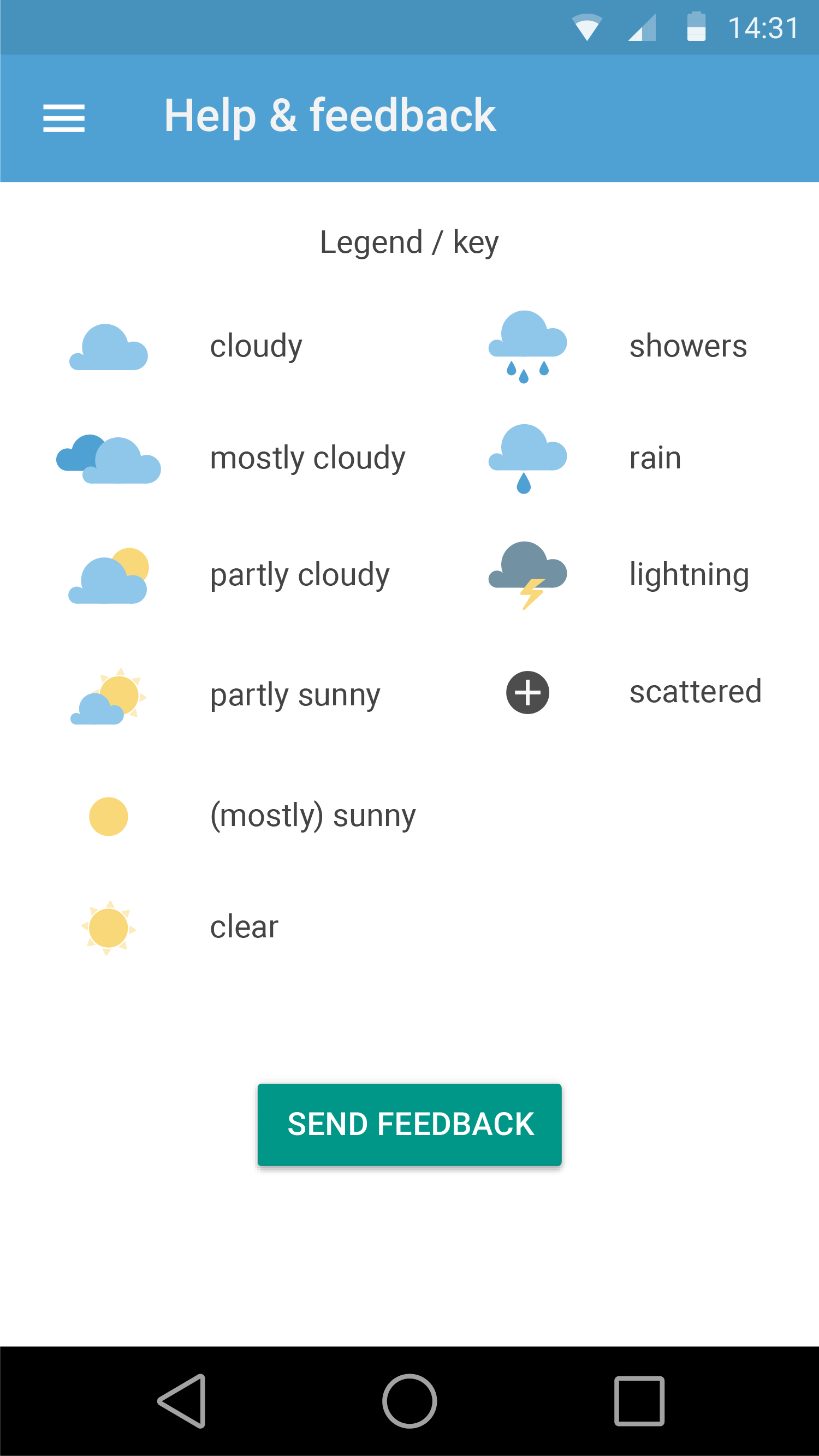Go back using the system back button
This screenshot has height=1456, width=819.
[x=182, y=1401]
